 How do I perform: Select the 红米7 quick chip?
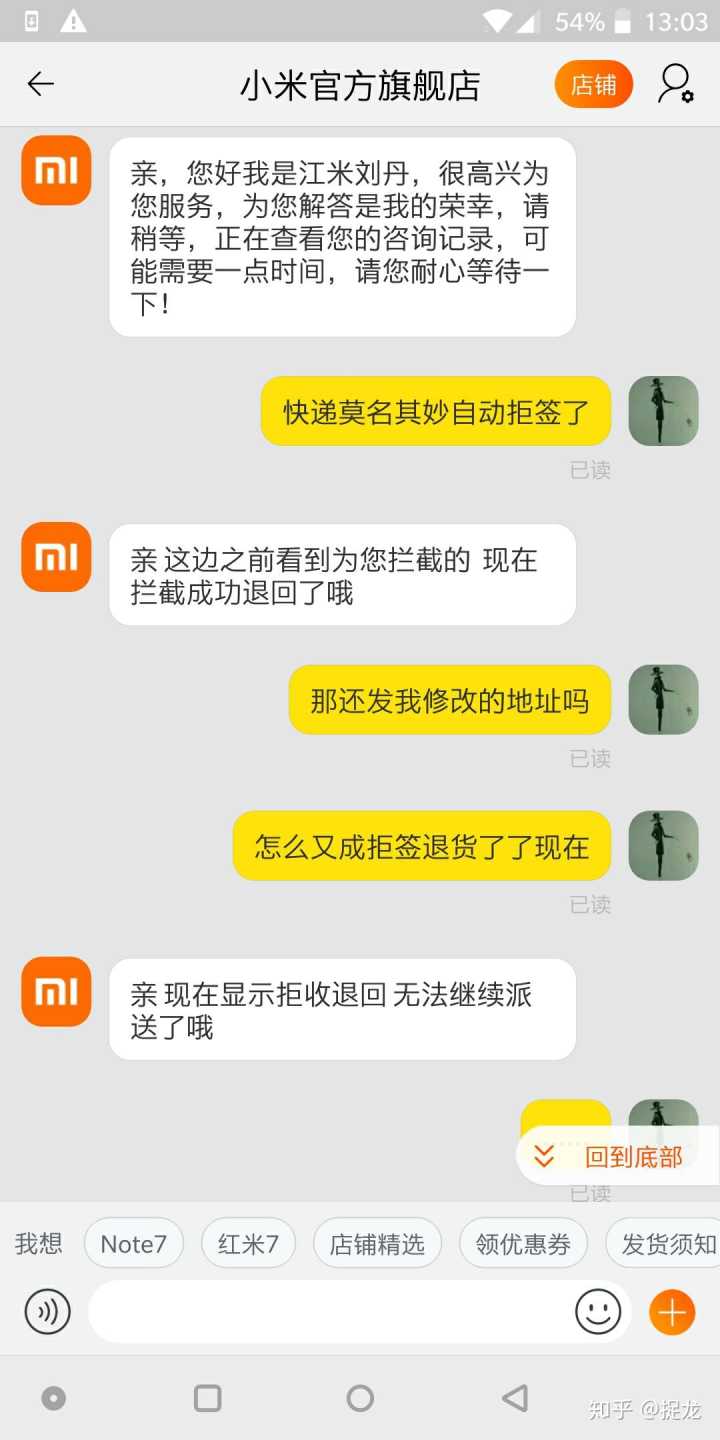(x=248, y=1244)
